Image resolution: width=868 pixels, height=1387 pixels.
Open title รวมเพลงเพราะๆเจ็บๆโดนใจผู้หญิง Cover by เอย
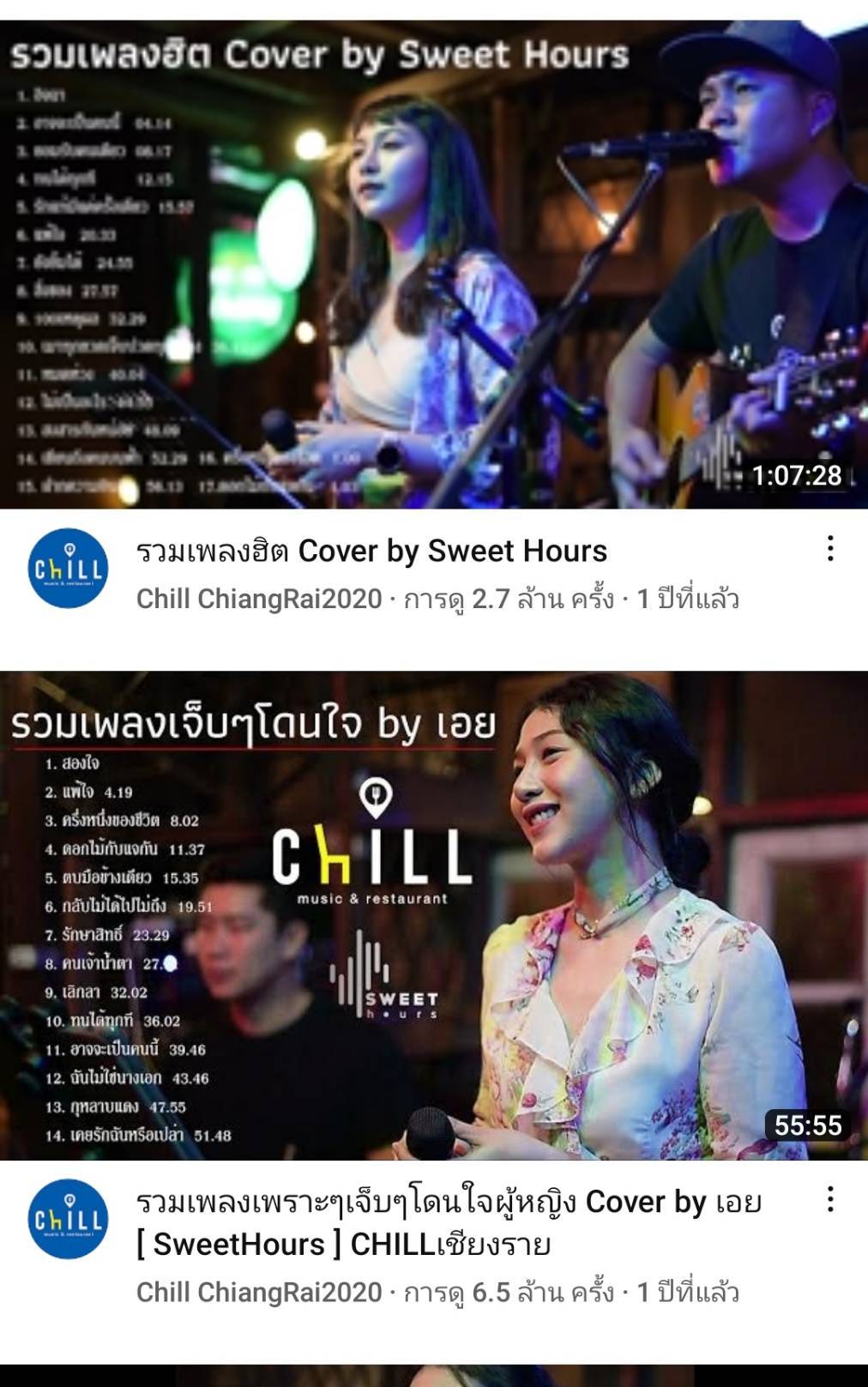[448, 1222]
